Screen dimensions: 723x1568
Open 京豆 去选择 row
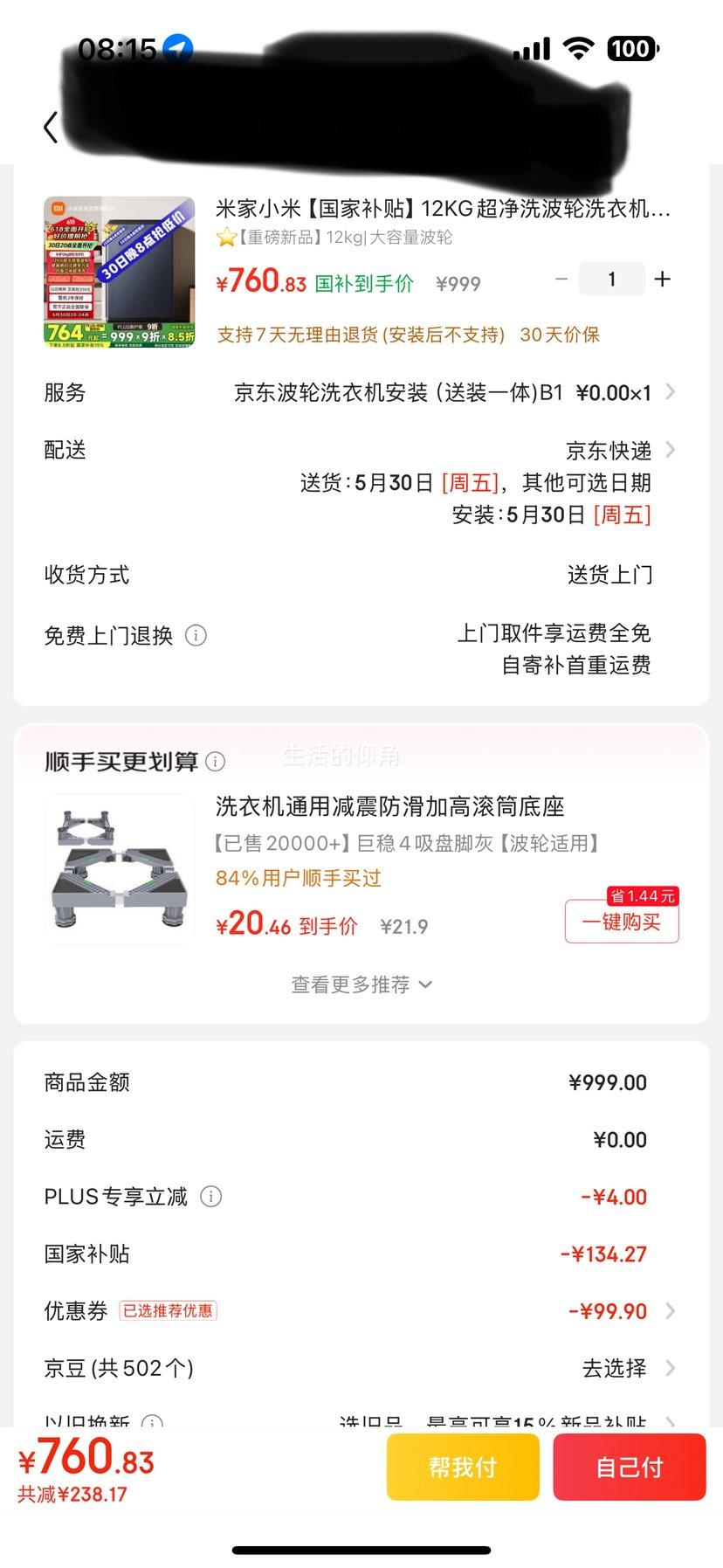tap(361, 1368)
